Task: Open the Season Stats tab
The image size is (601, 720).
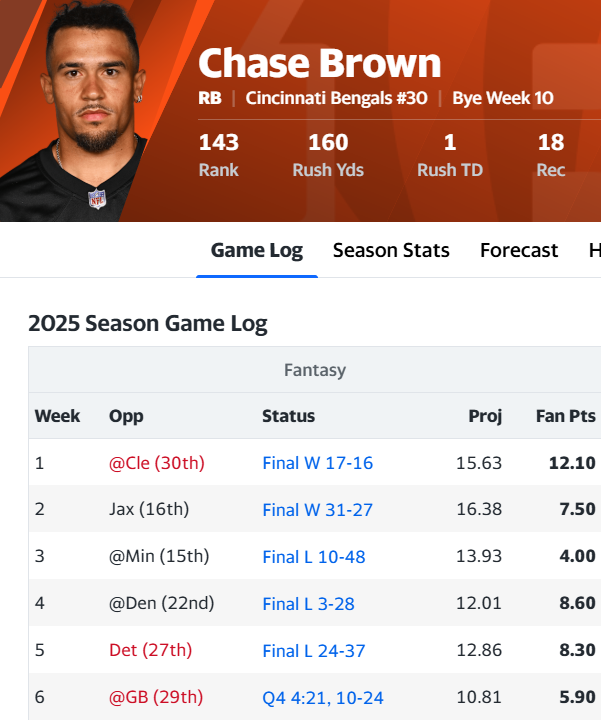Action: point(391,250)
